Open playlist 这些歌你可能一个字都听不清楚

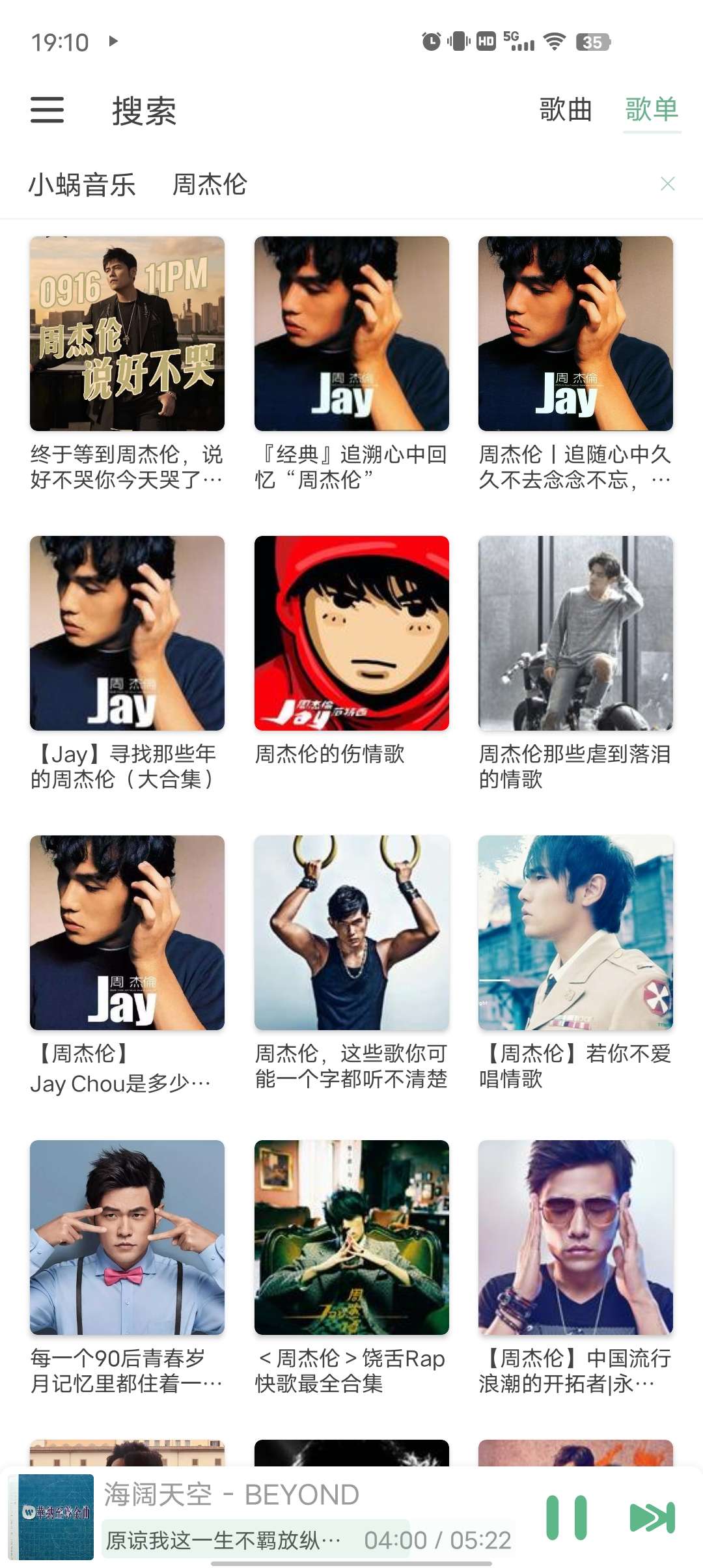click(351, 932)
